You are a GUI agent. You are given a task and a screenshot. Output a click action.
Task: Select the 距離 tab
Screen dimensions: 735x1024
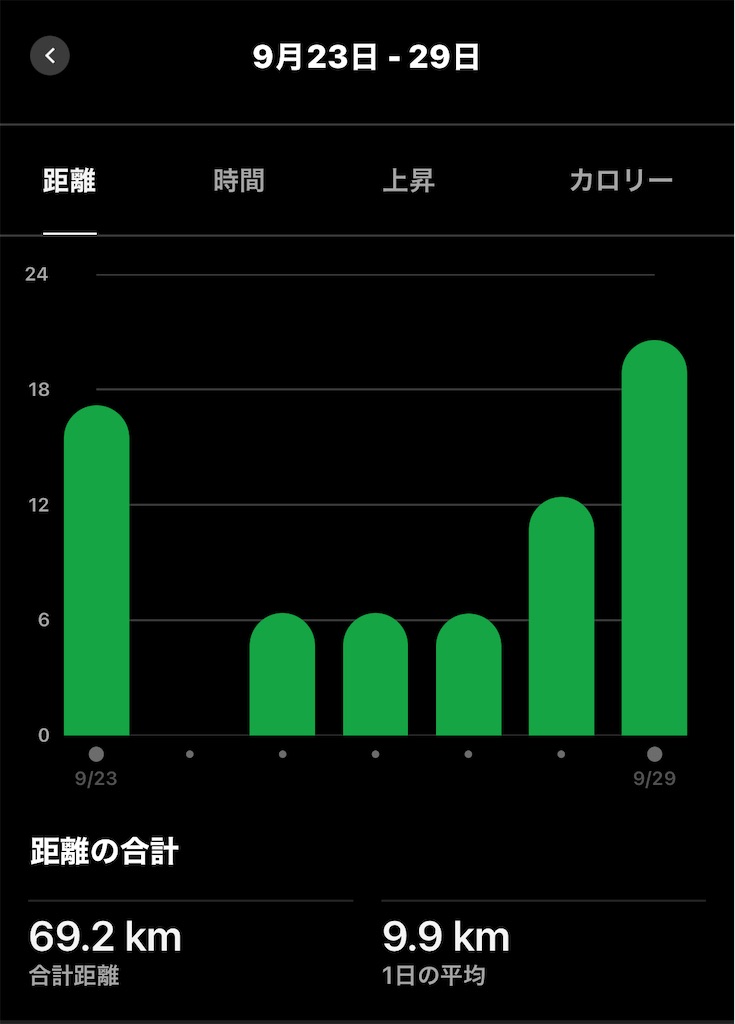coord(69,181)
